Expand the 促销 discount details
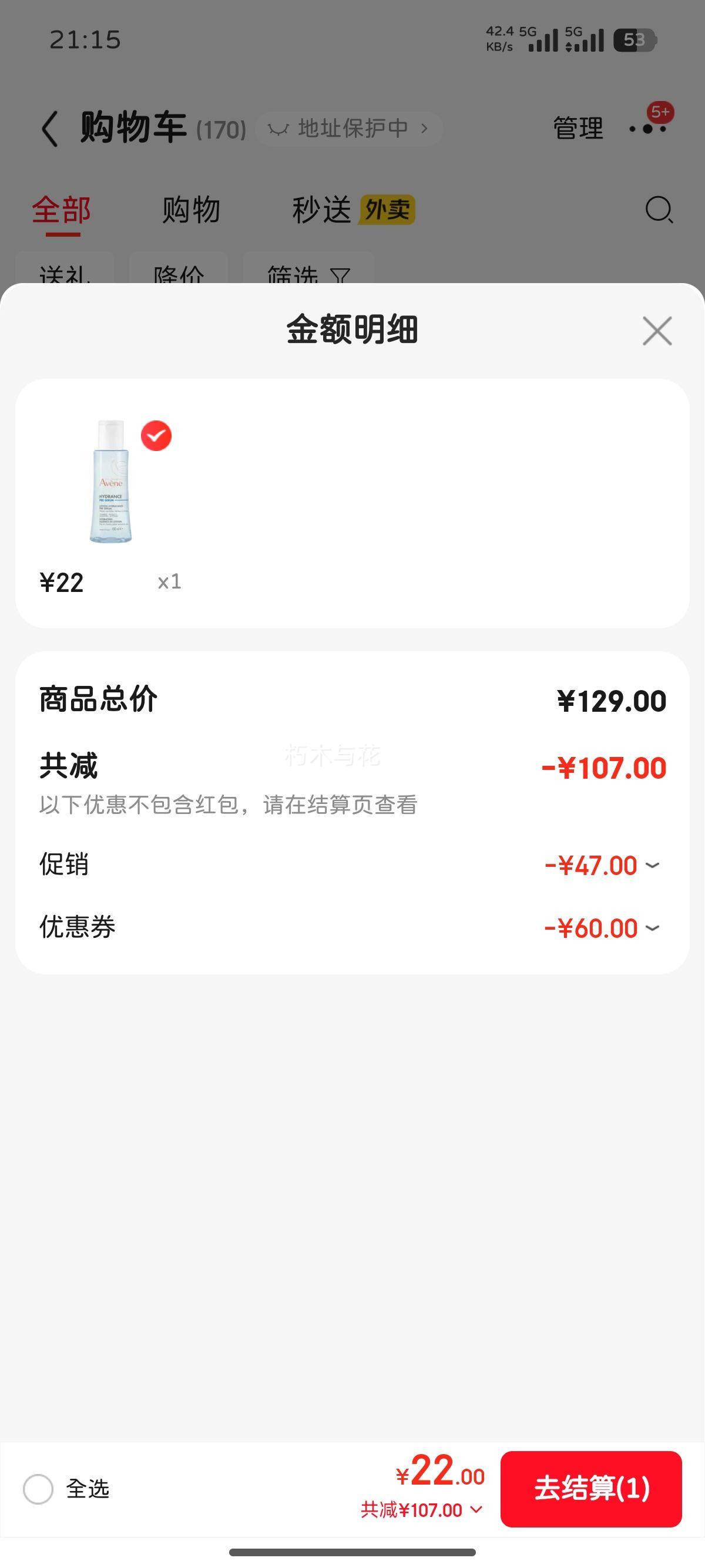This screenshot has width=705, height=1568. (652, 865)
